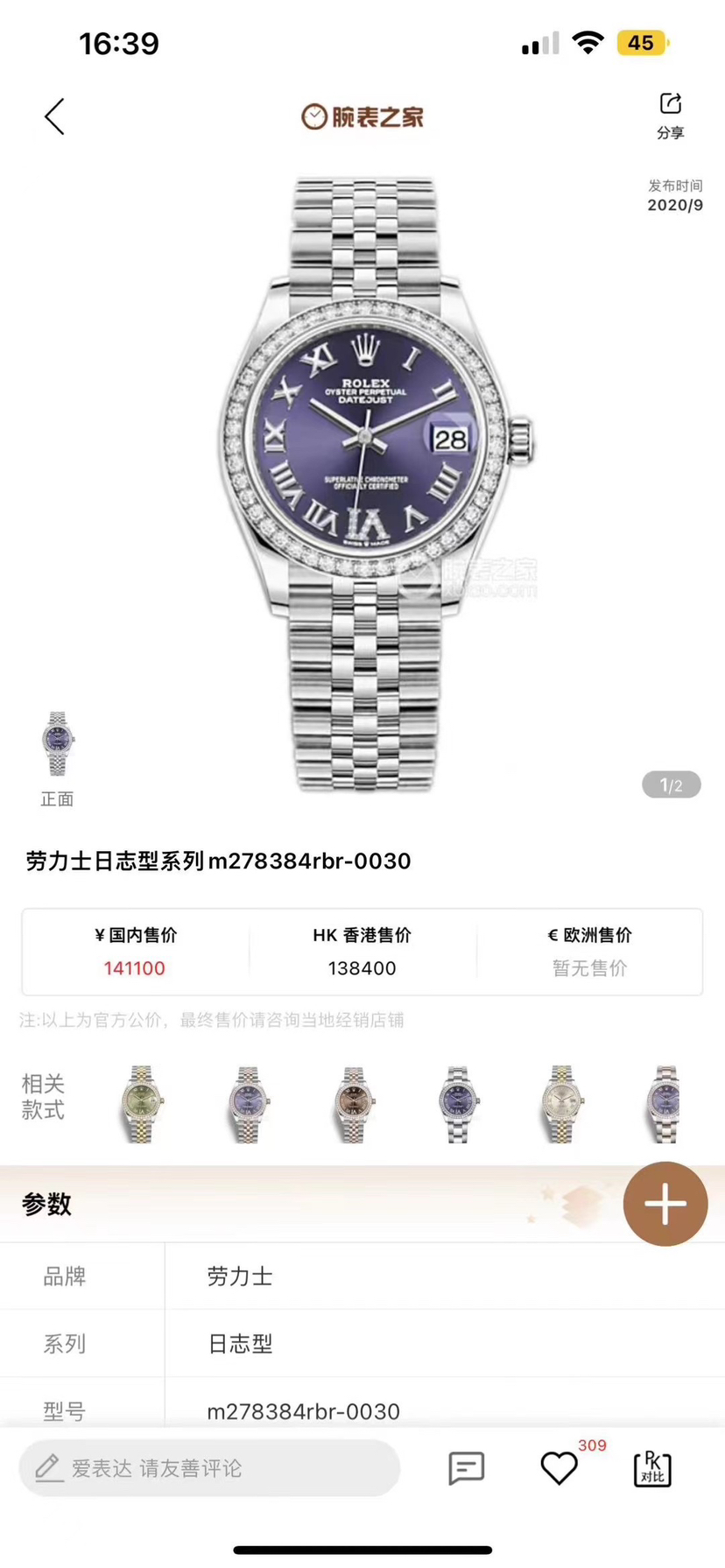The width and height of the screenshot is (725, 1568).
Task: Open the front view (正面) thumbnail
Action: click(x=58, y=745)
